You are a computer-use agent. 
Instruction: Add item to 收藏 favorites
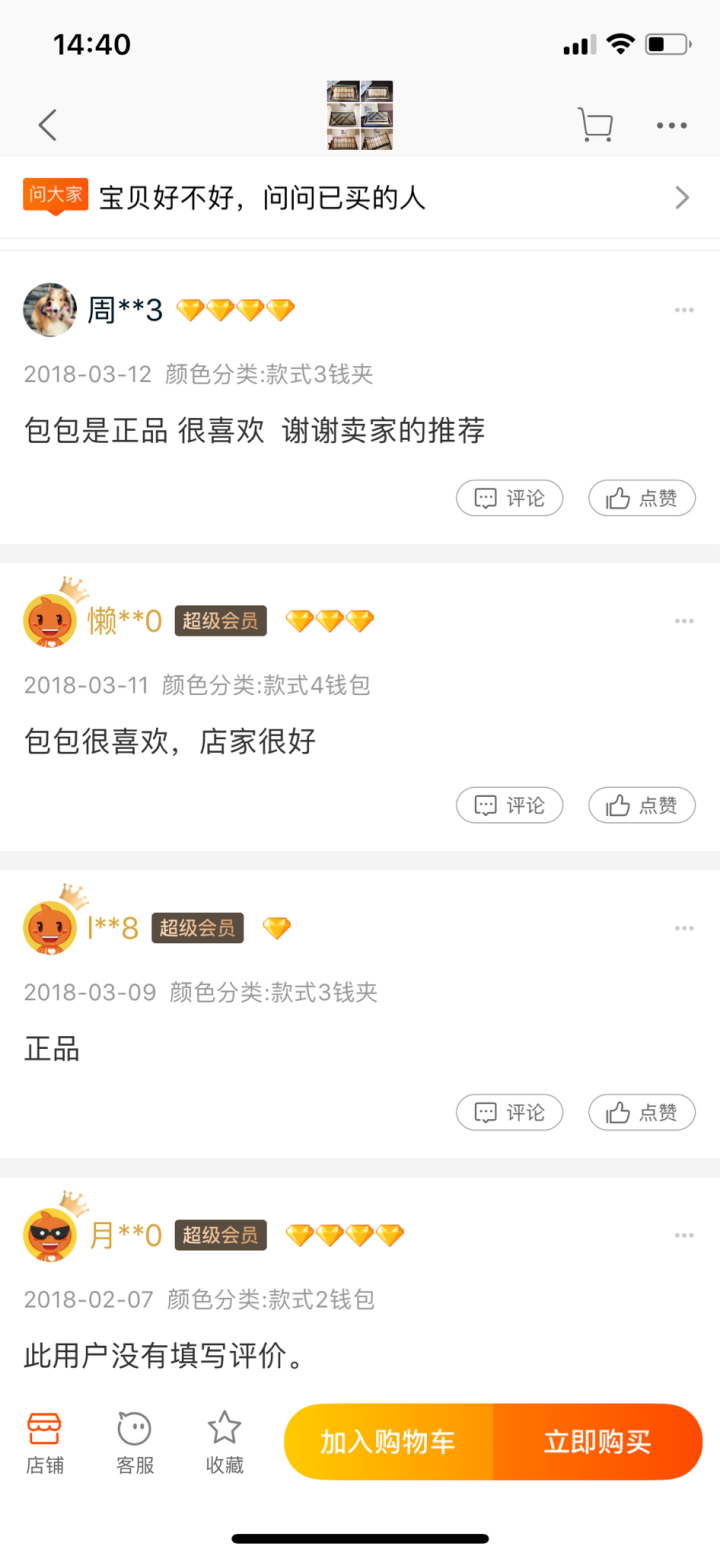pos(224,1443)
